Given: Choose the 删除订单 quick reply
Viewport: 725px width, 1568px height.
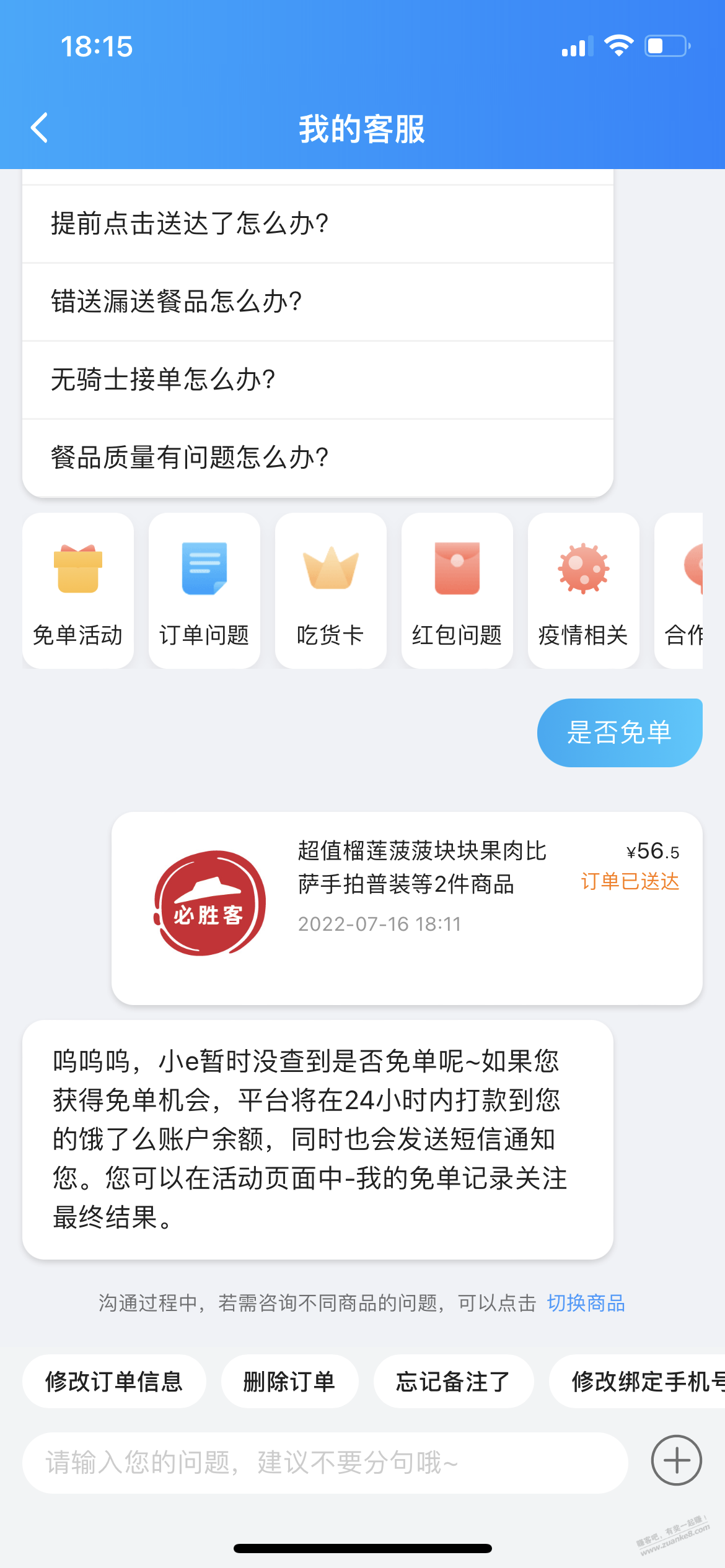Looking at the screenshot, I should coord(289,1382).
